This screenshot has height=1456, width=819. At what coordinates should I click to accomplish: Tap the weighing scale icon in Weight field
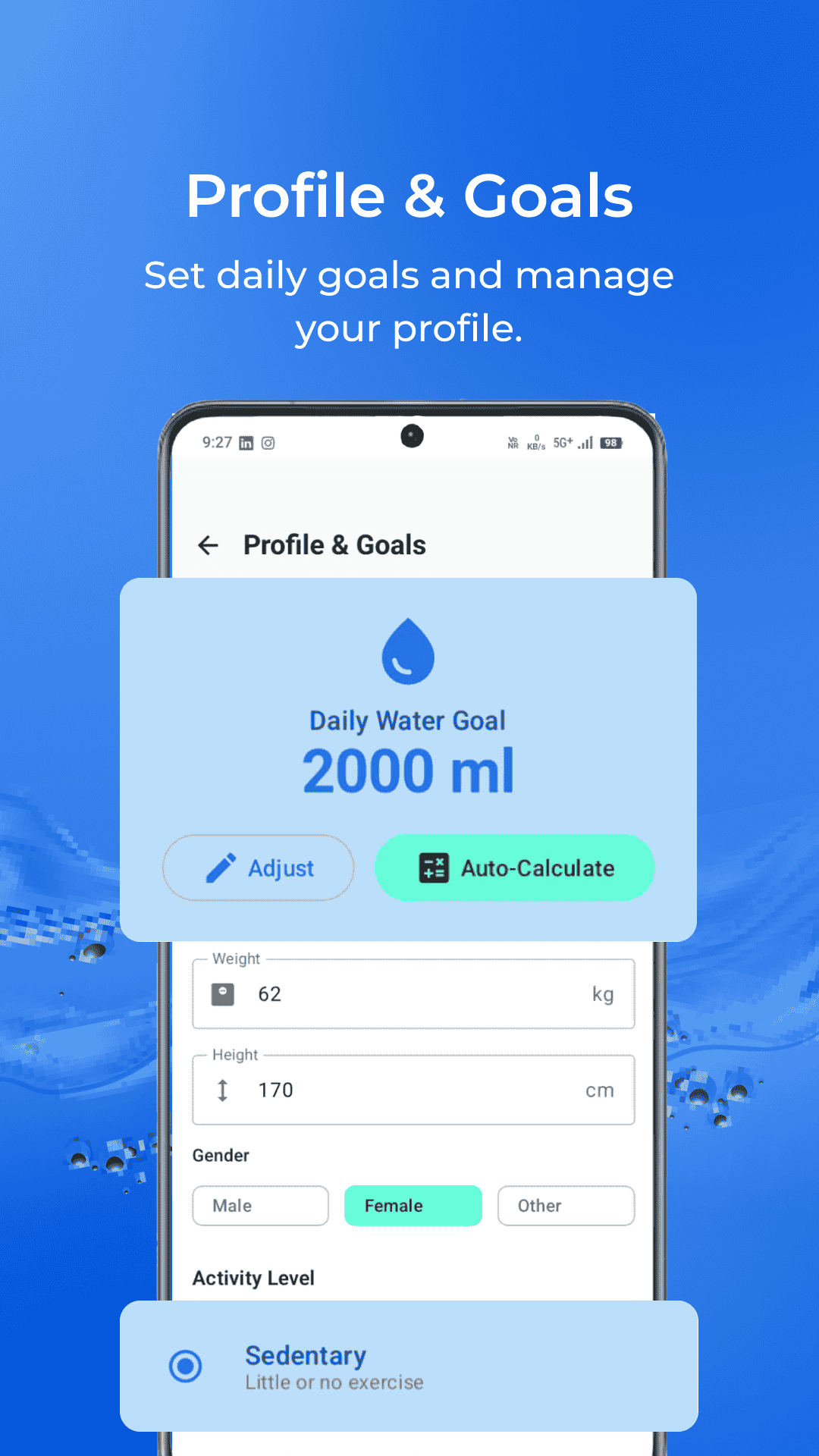[222, 994]
